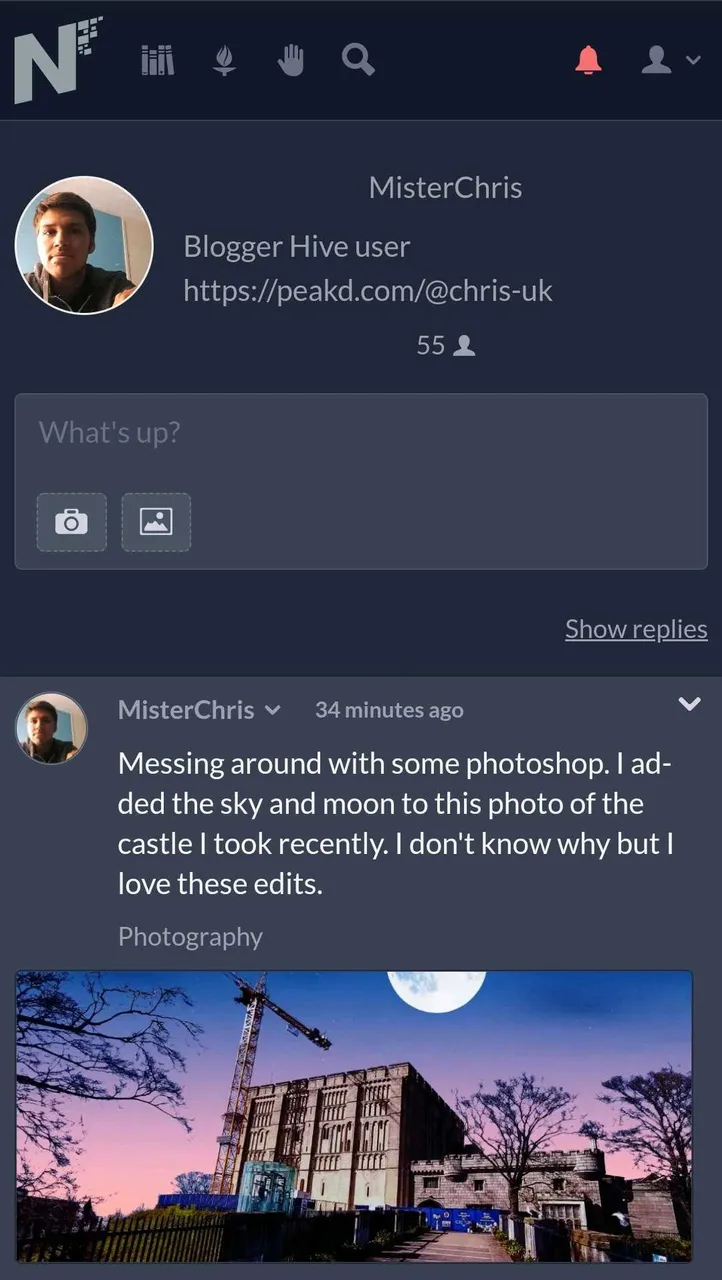Expand the post options chevron
Screen dimensions: 722x1280
[690, 704]
